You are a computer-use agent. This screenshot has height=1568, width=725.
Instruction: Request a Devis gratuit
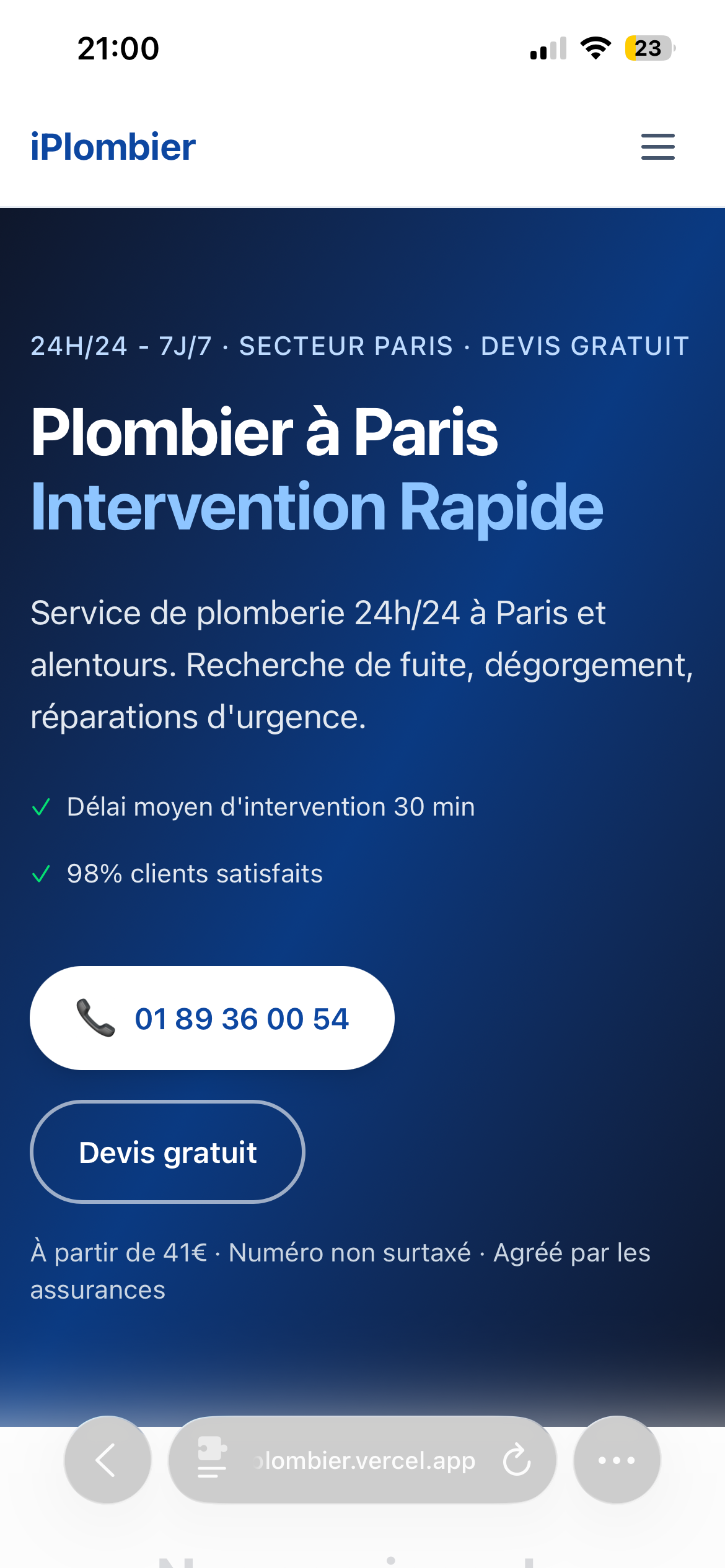167,1152
